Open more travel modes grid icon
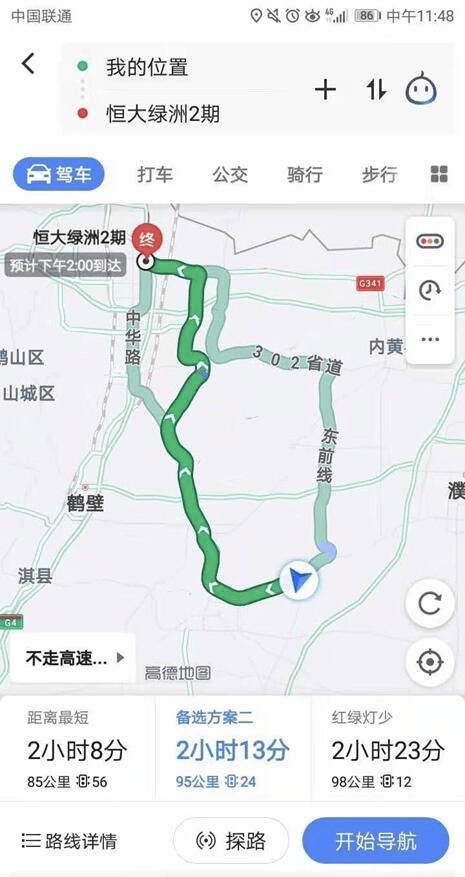Image resolution: width=465 pixels, height=877 pixels. (x=439, y=175)
